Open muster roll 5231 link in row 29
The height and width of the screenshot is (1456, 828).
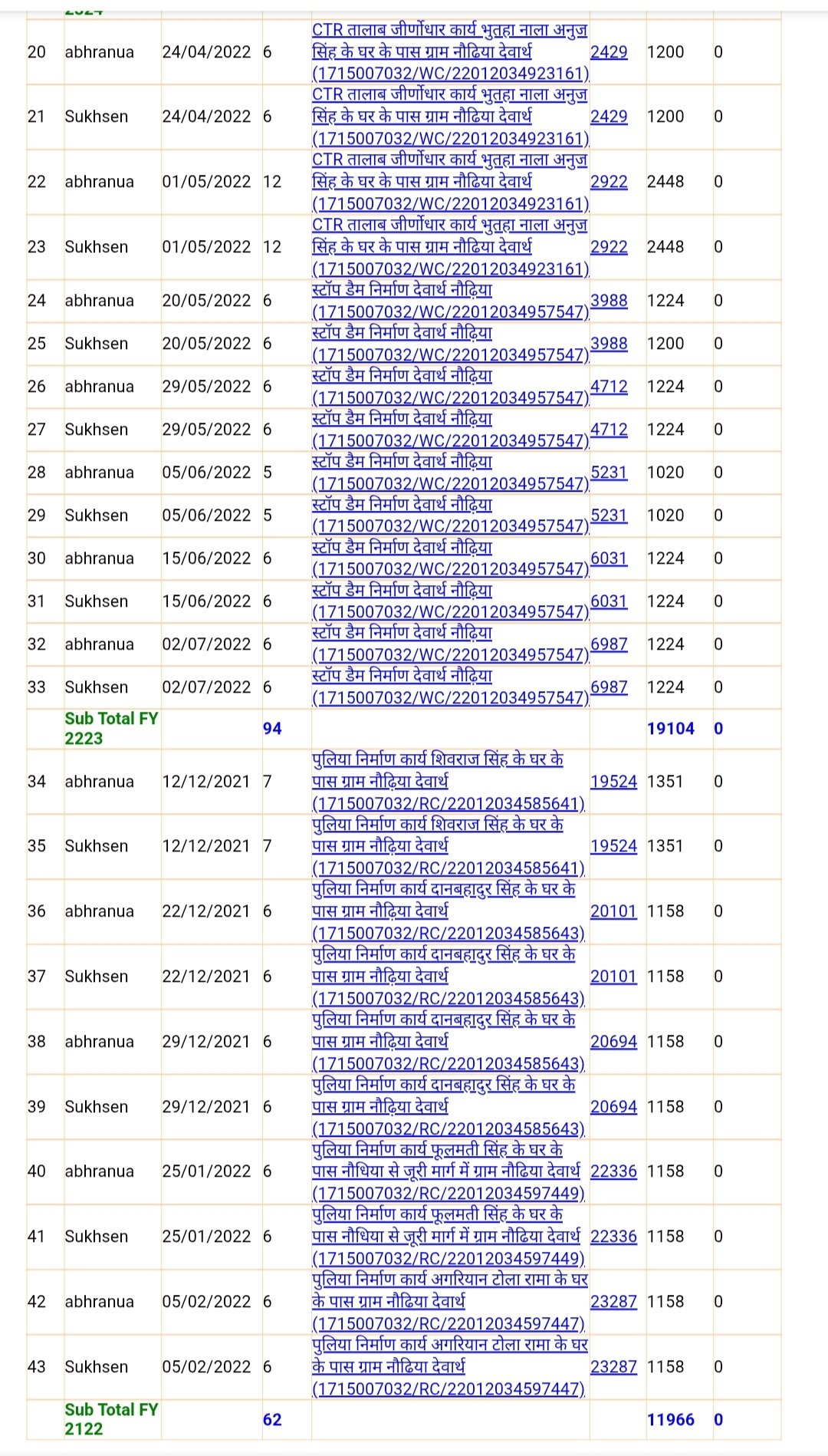(x=609, y=516)
